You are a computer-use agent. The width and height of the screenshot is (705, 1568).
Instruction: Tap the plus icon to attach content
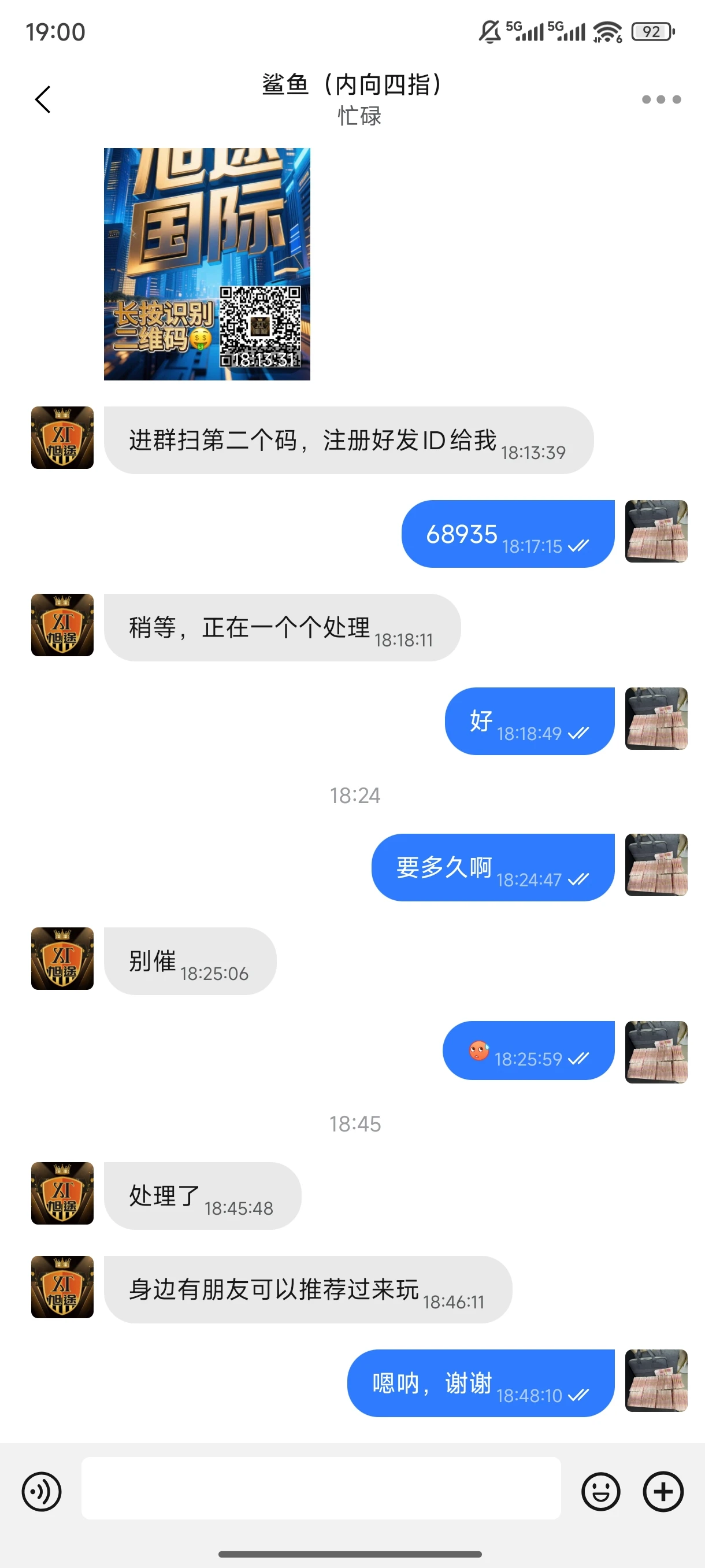[663, 1491]
